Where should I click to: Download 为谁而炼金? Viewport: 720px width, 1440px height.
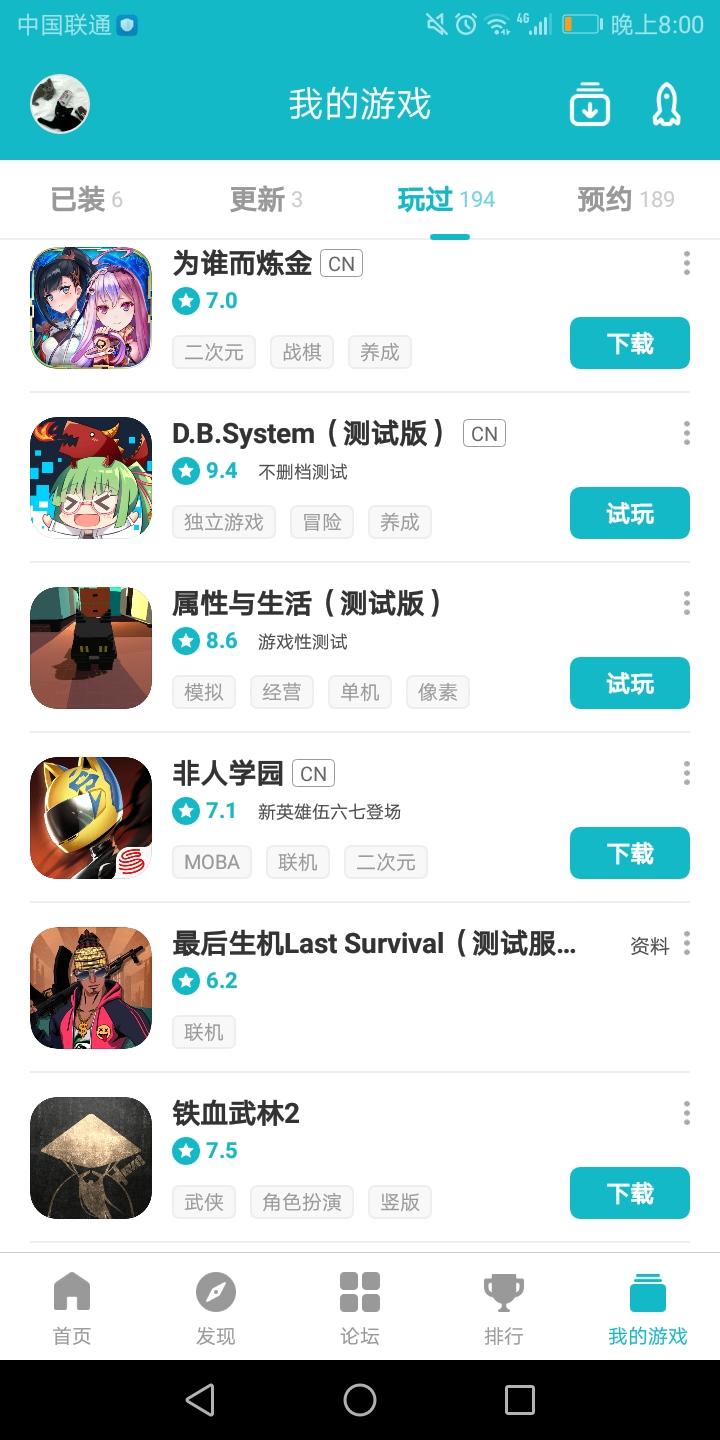[630, 343]
